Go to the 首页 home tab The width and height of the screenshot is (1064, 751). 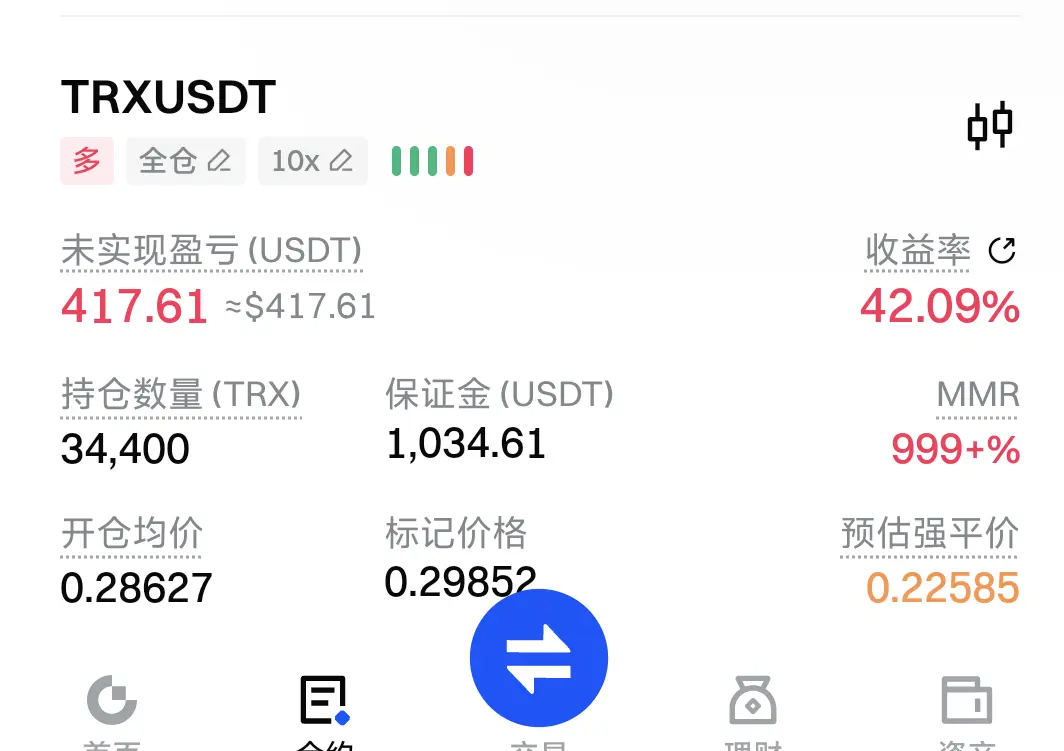[x=112, y=706]
